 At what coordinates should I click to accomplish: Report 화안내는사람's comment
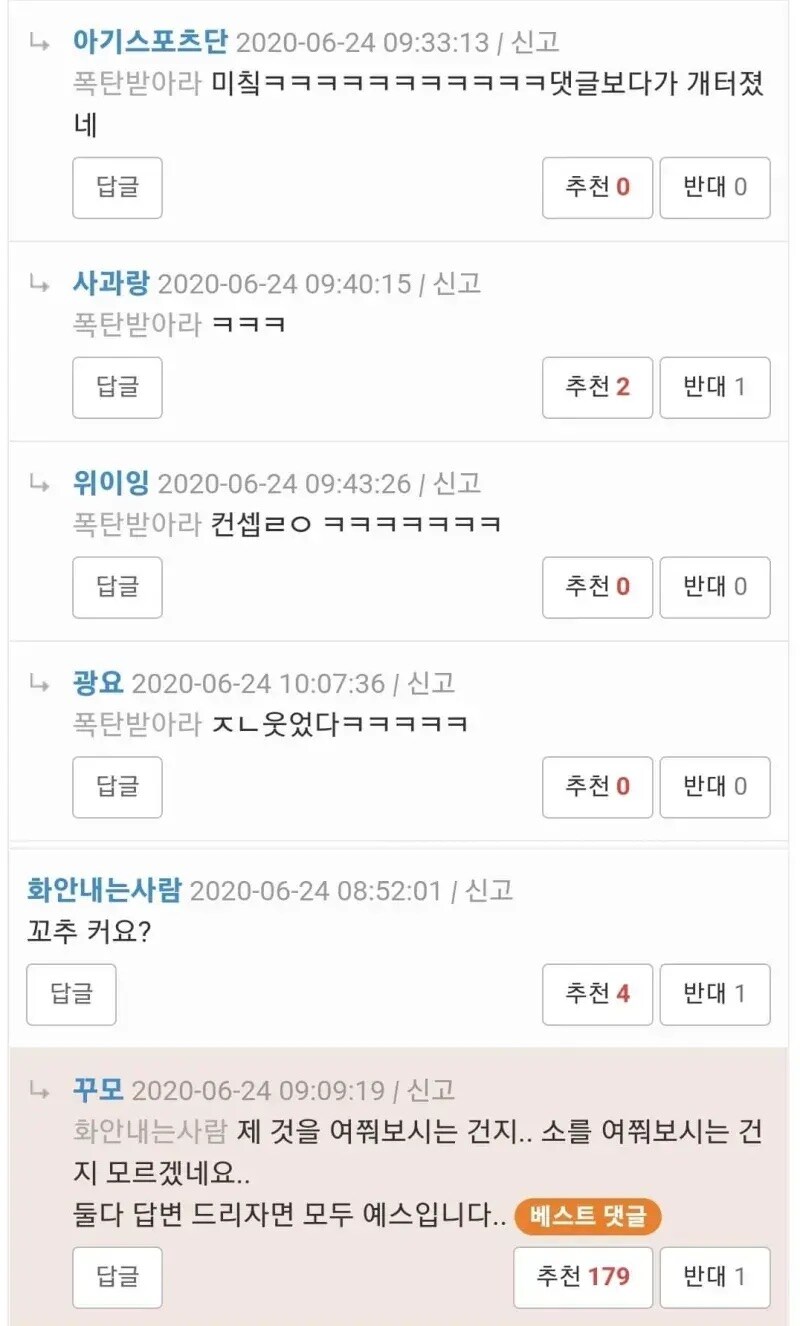489,890
